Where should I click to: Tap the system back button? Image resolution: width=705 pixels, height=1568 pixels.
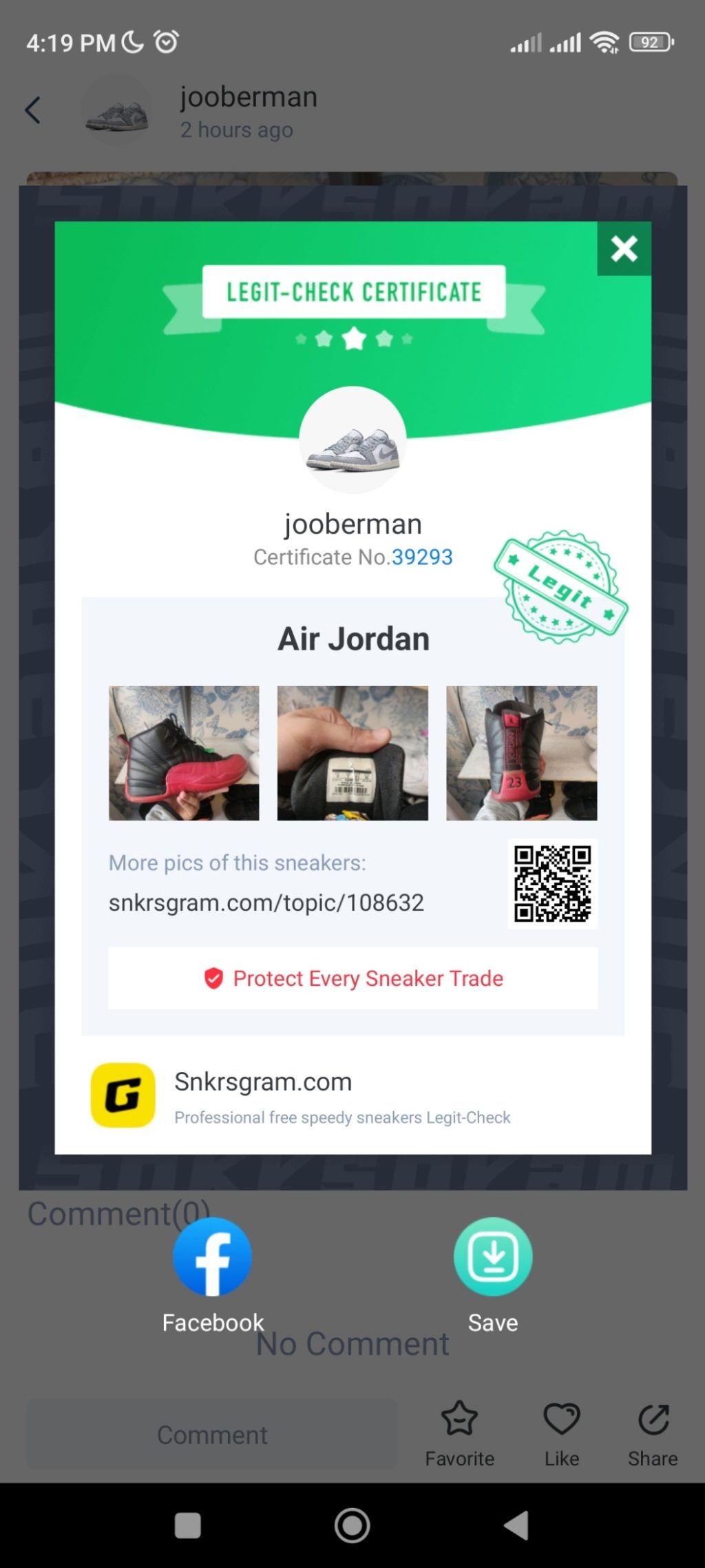(x=516, y=1525)
